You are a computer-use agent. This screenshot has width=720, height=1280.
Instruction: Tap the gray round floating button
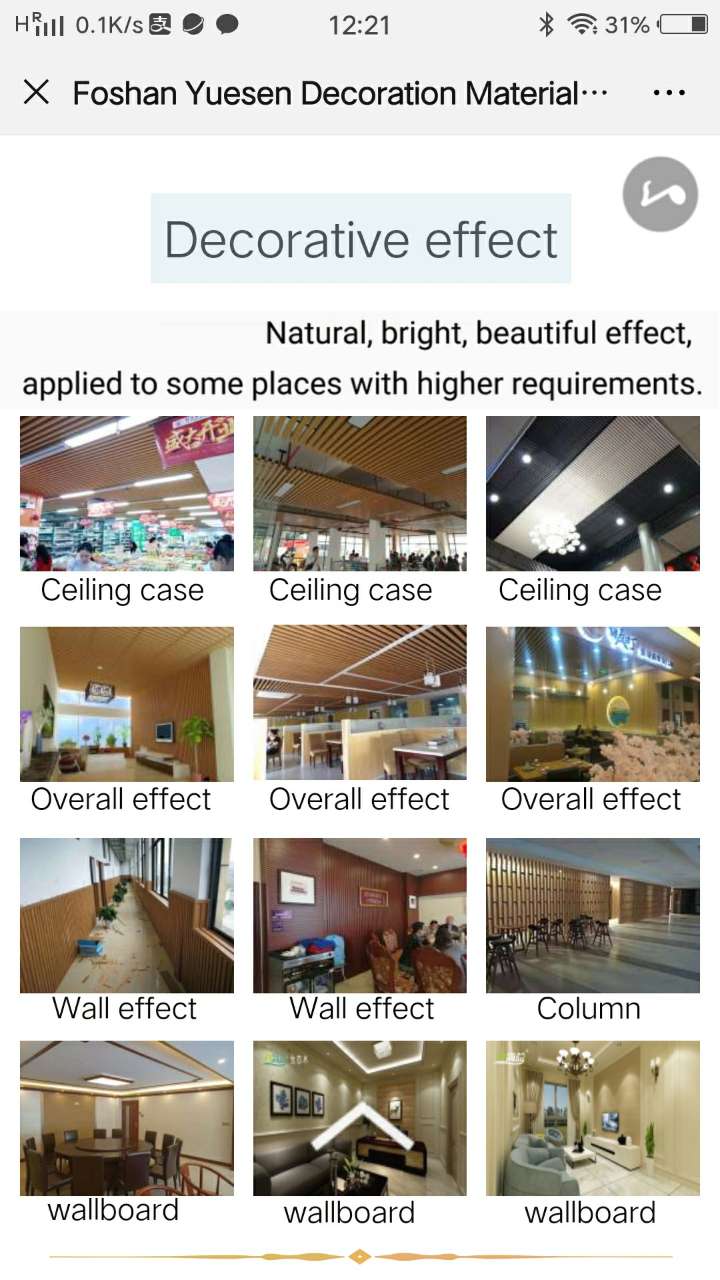[660, 194]
